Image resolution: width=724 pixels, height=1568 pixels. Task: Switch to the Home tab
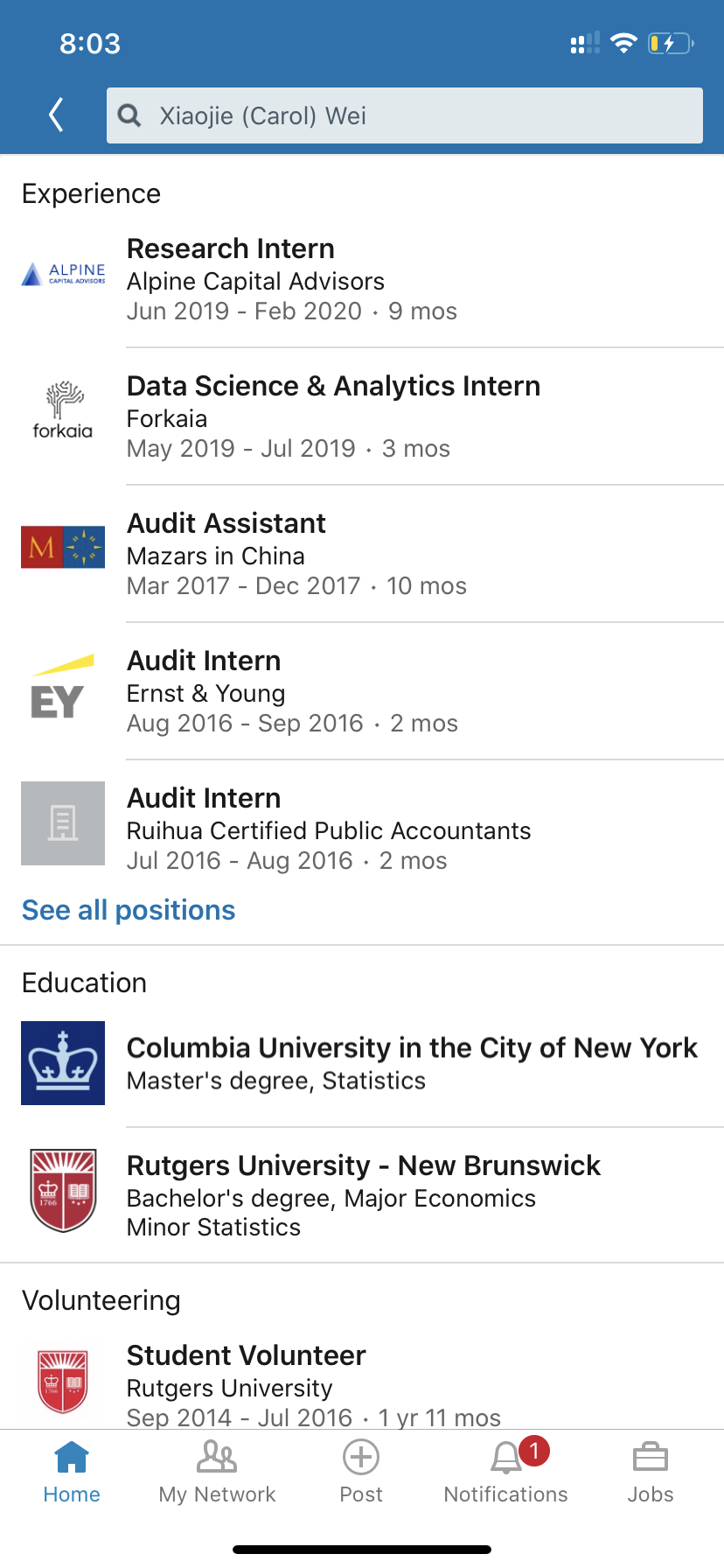(72, 1473)
